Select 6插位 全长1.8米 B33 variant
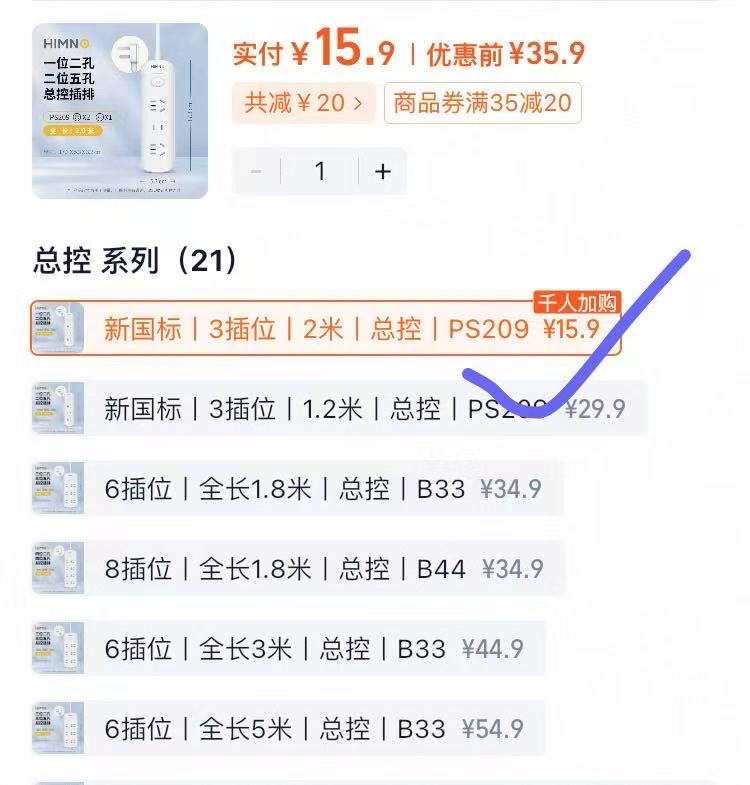This screenshot has width=750, height=785. point(300,489)
